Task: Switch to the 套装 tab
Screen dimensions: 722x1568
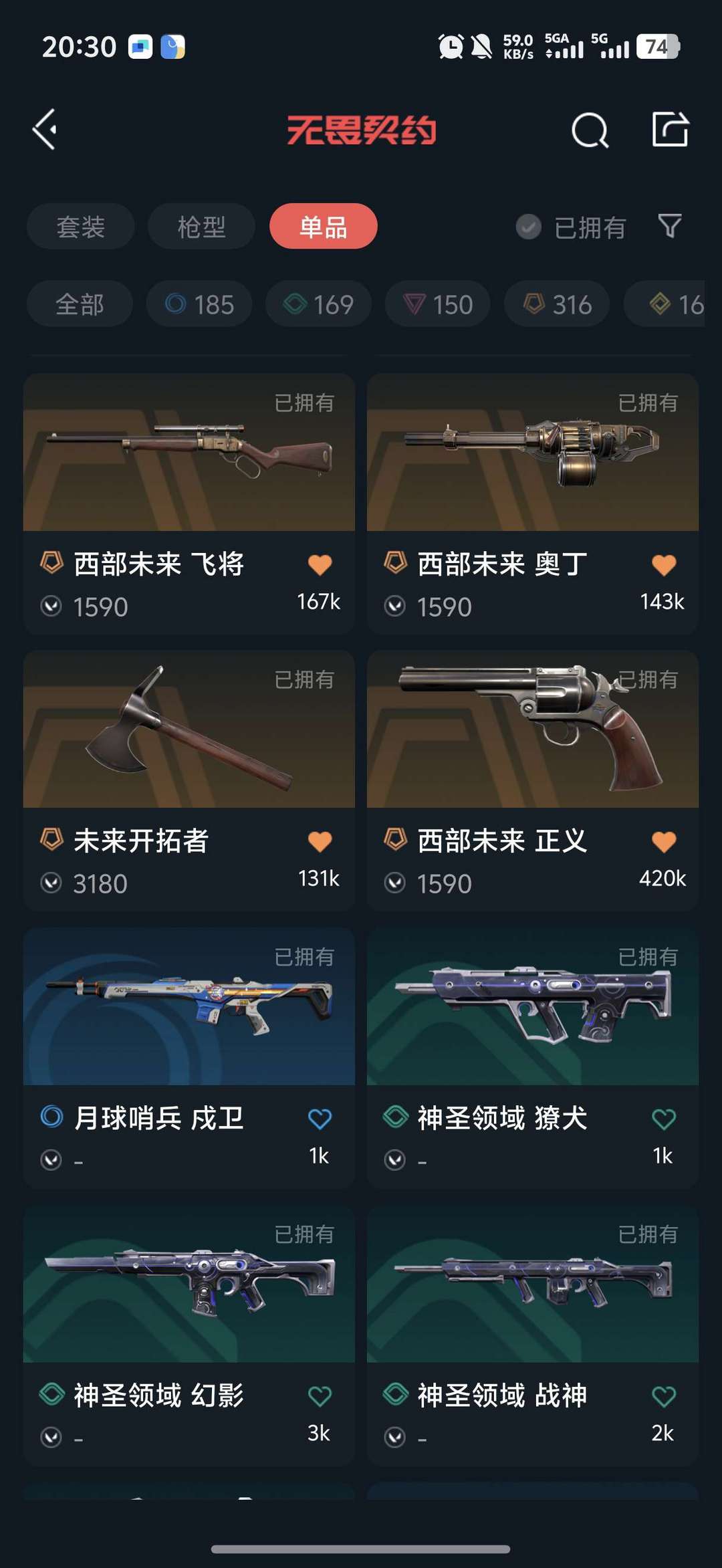Action: (x=81, y=226)
